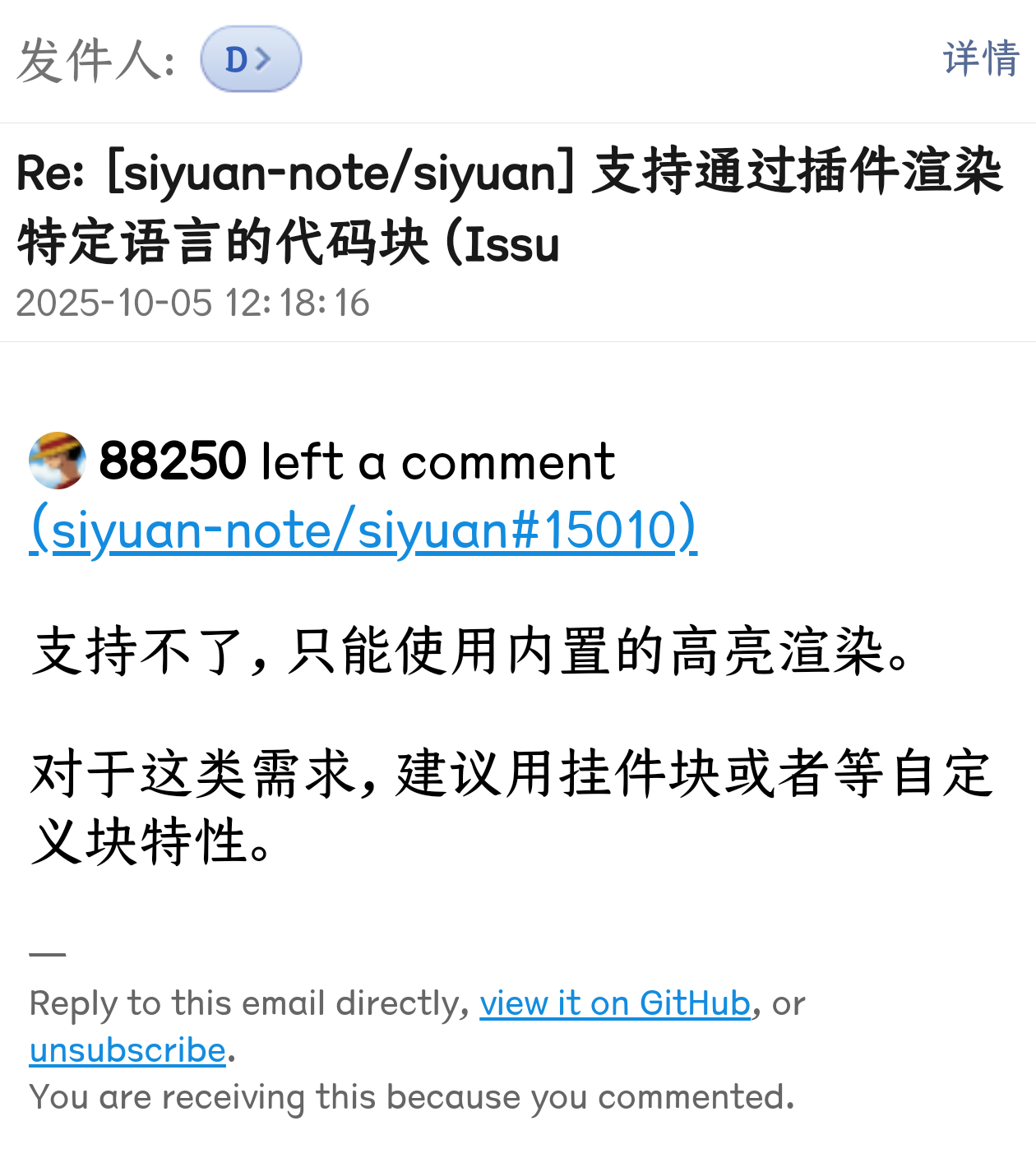The width and height of the screenshot is (1036, 1158).
Task: Click the '88250 left a comment' heading
Action: tap(356, 461)
